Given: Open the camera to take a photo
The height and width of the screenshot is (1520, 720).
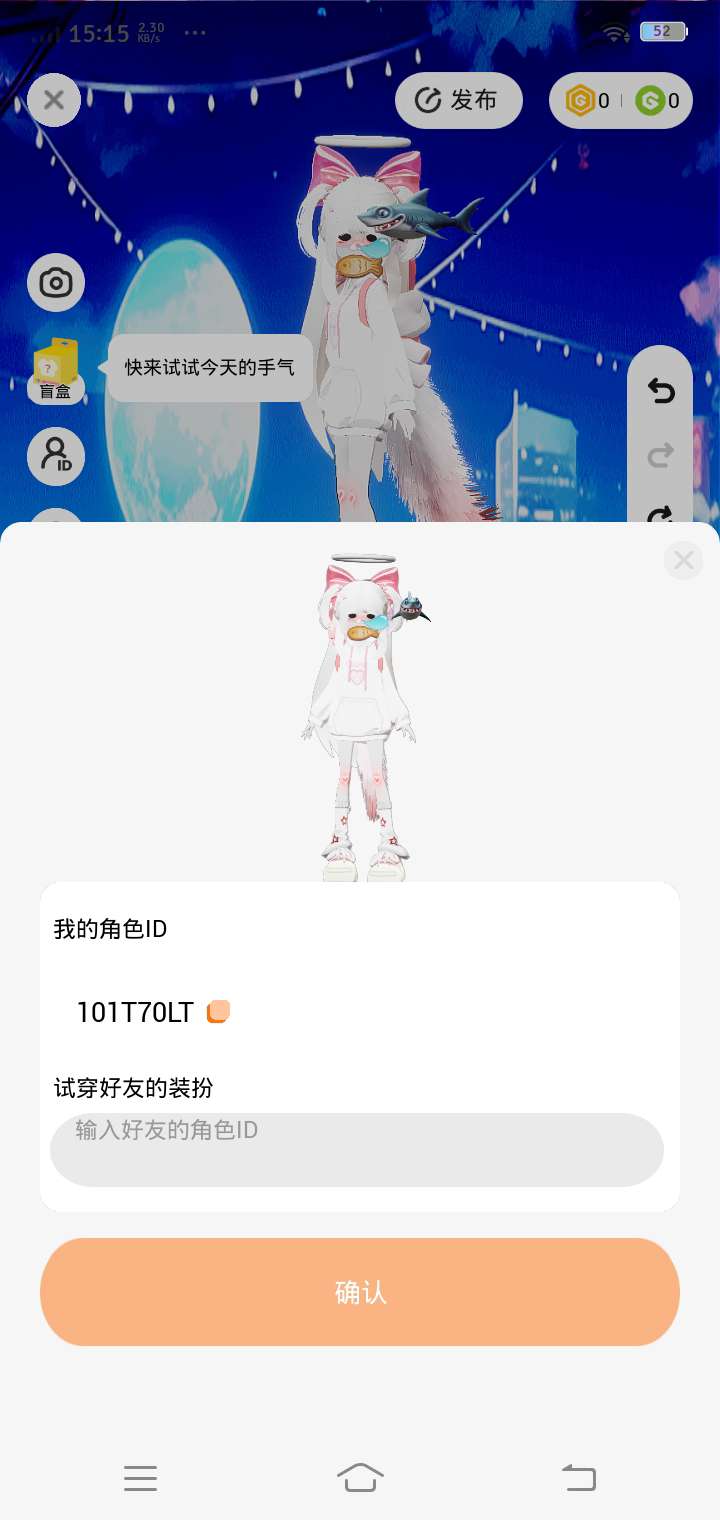Looking at the screenshot, I should pyautogui.click(x=56, y=283).
